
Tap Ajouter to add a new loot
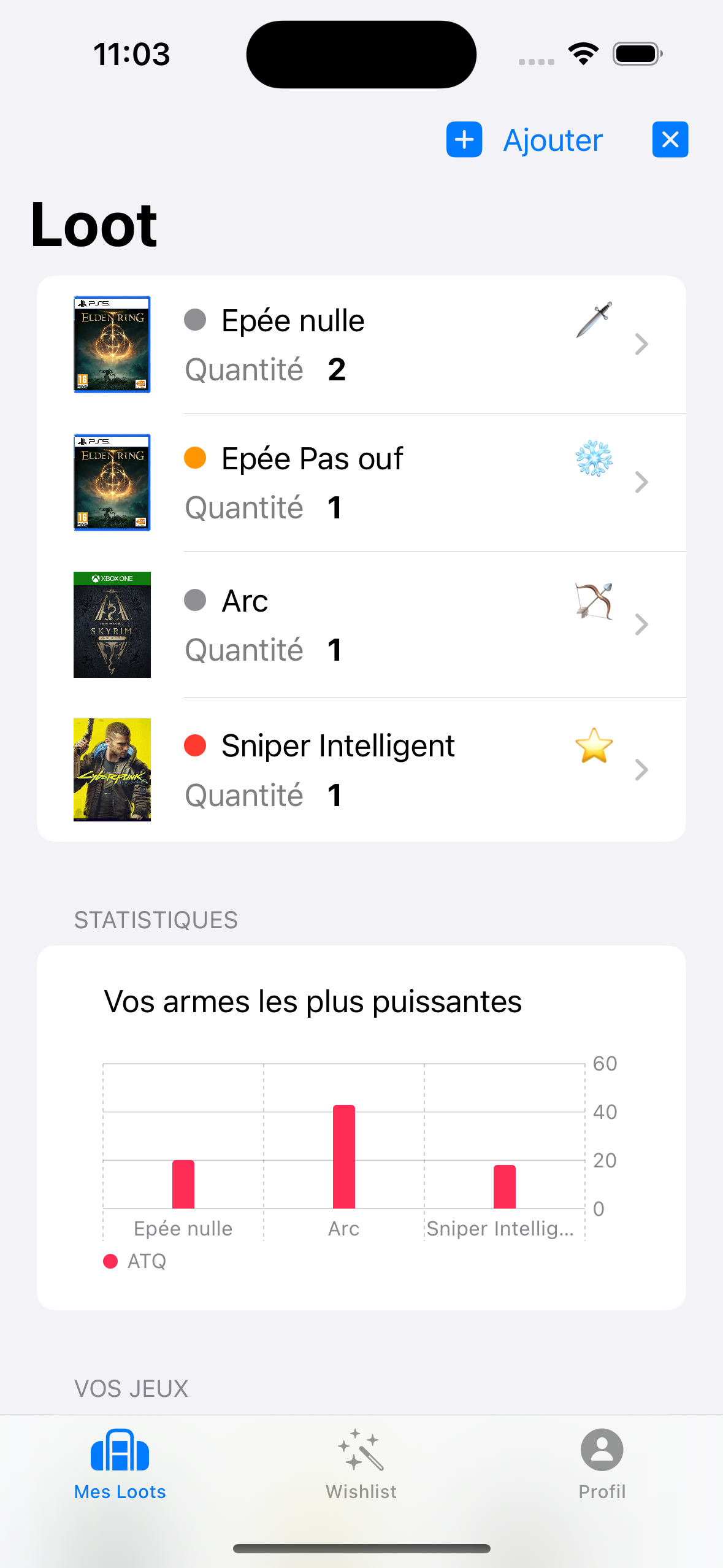(x=525, y=140)
